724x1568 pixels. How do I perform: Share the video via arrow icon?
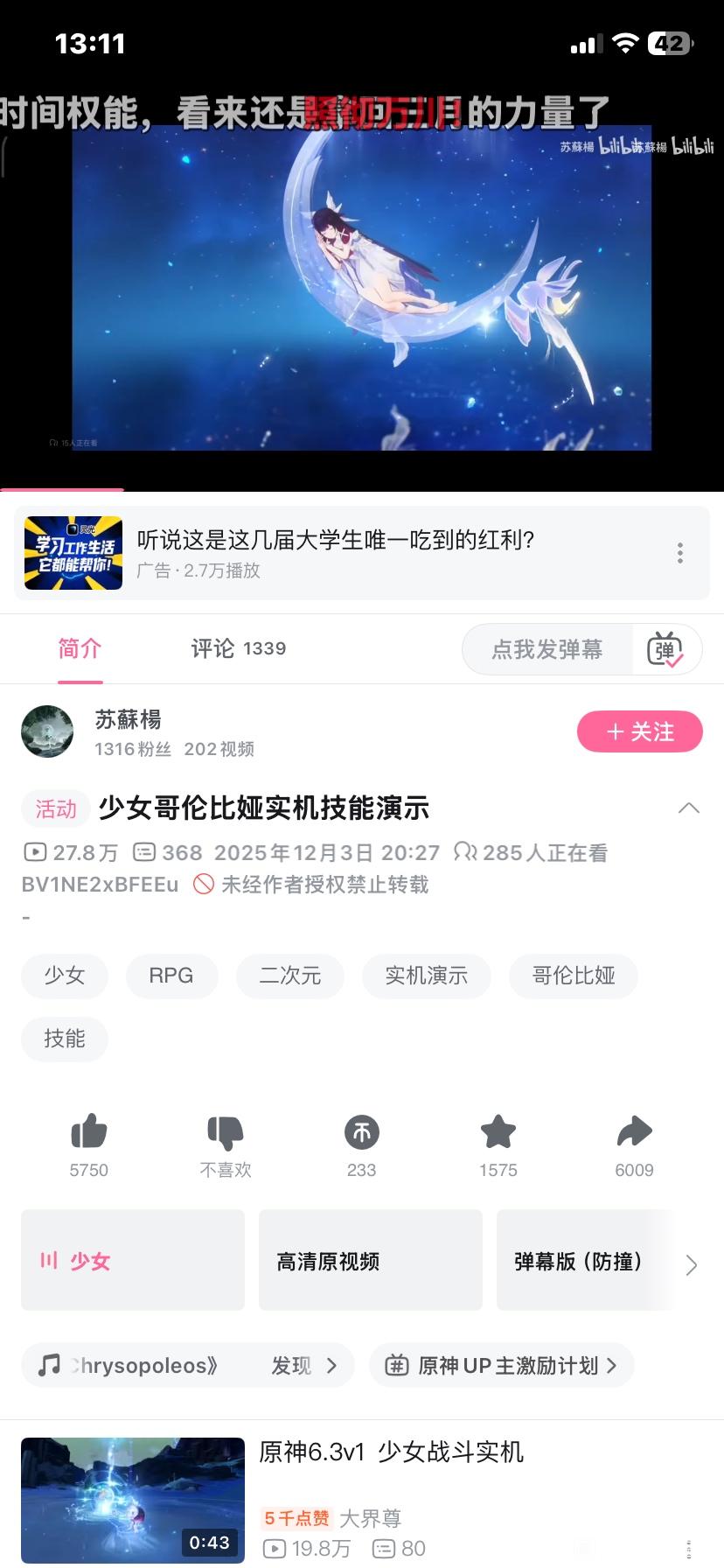pyautogui.click(x=634, y=1132)
